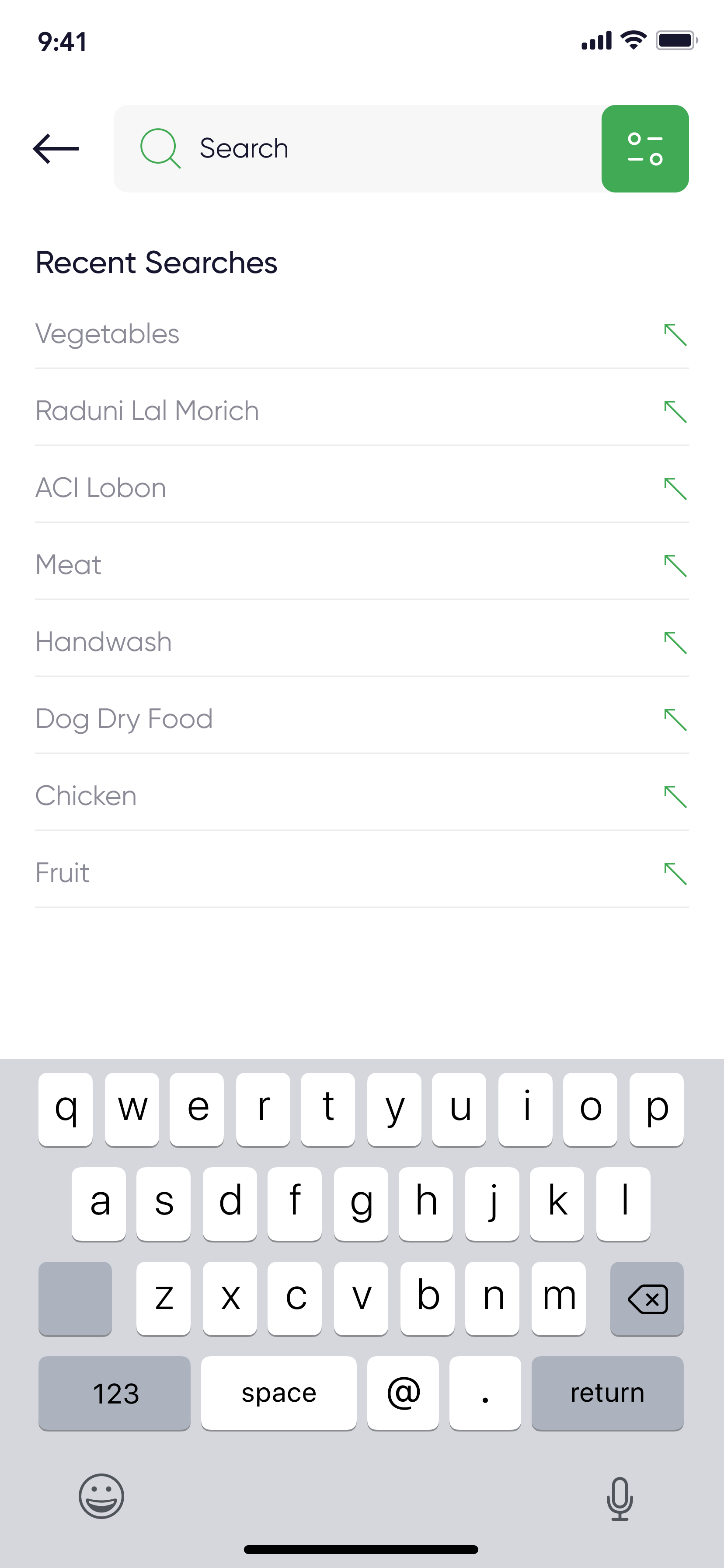Tap the backspace key on the keyboard
The width and height of the screenshot is (724, 1568).
coord(646,1299)
